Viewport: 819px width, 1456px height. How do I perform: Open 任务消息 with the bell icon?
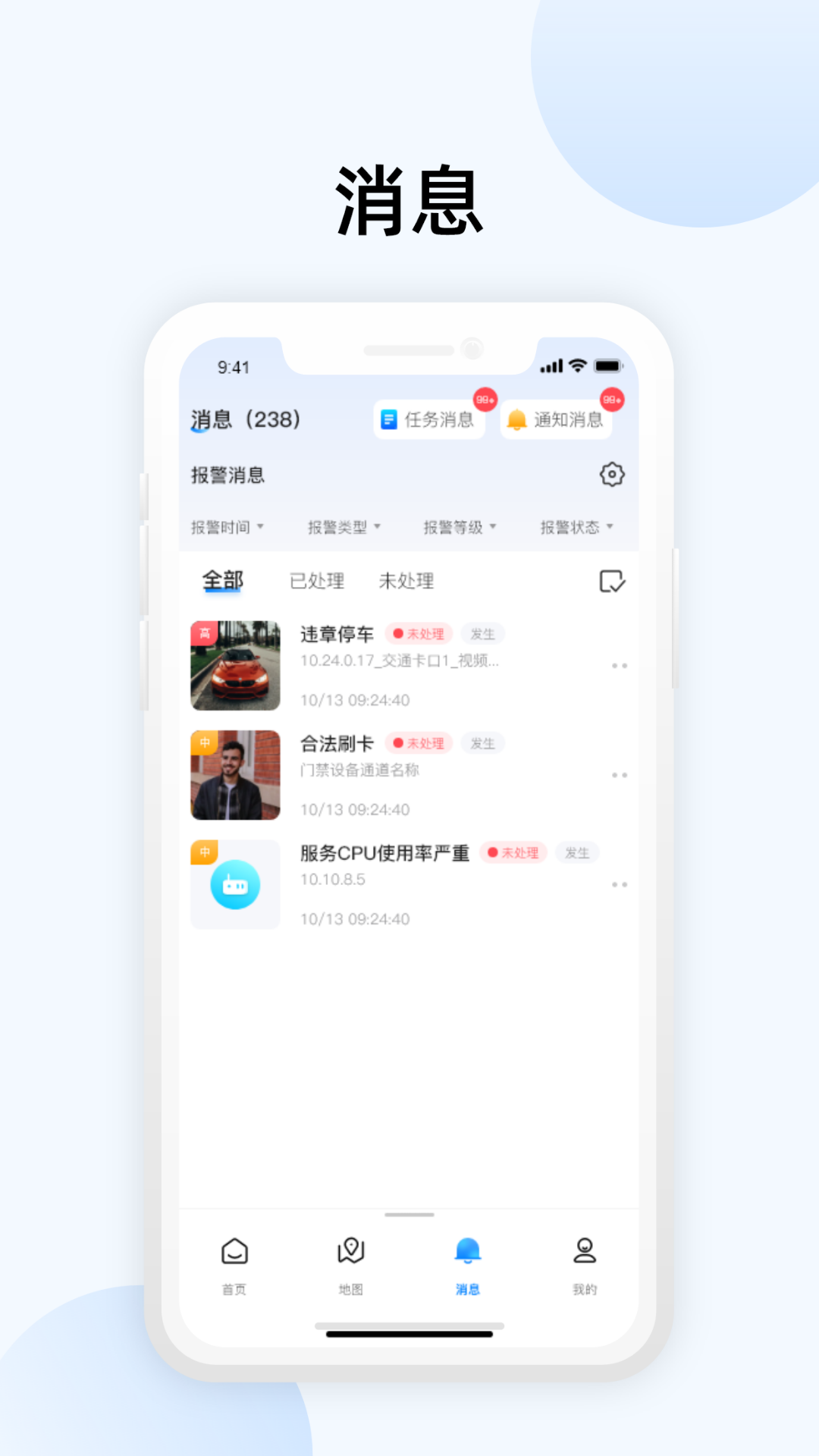click(x=429, y=419)
